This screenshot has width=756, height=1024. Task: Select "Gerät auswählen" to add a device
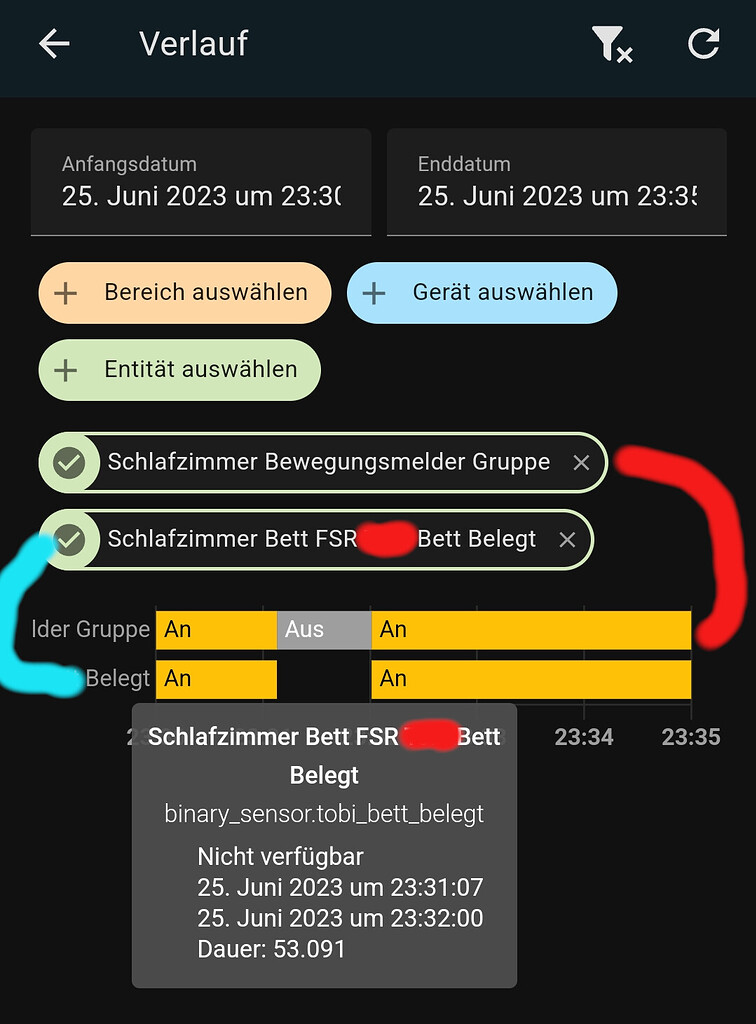point(482,292)
